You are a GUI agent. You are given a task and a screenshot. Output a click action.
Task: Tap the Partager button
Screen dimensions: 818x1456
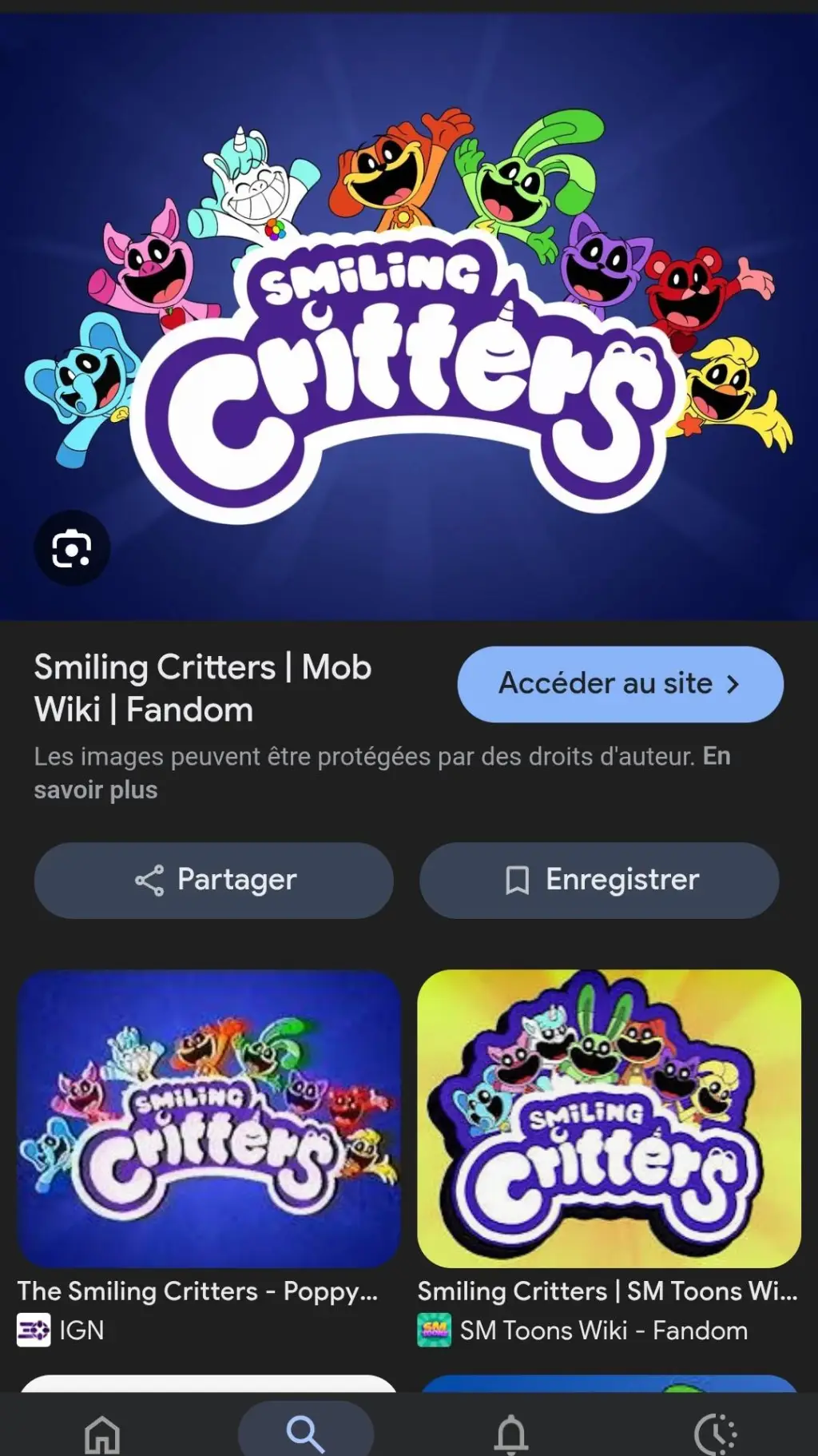click(x=213, y=880)
